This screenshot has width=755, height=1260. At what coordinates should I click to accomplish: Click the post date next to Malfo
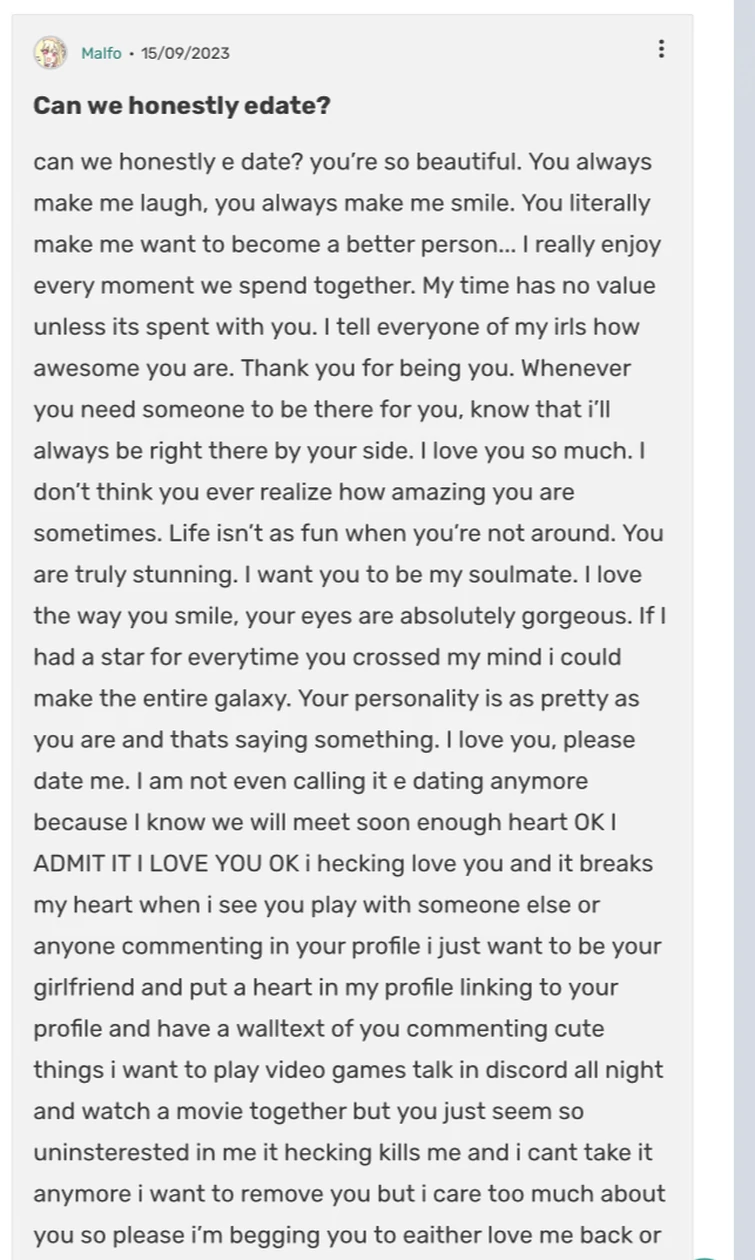[187, 52]
